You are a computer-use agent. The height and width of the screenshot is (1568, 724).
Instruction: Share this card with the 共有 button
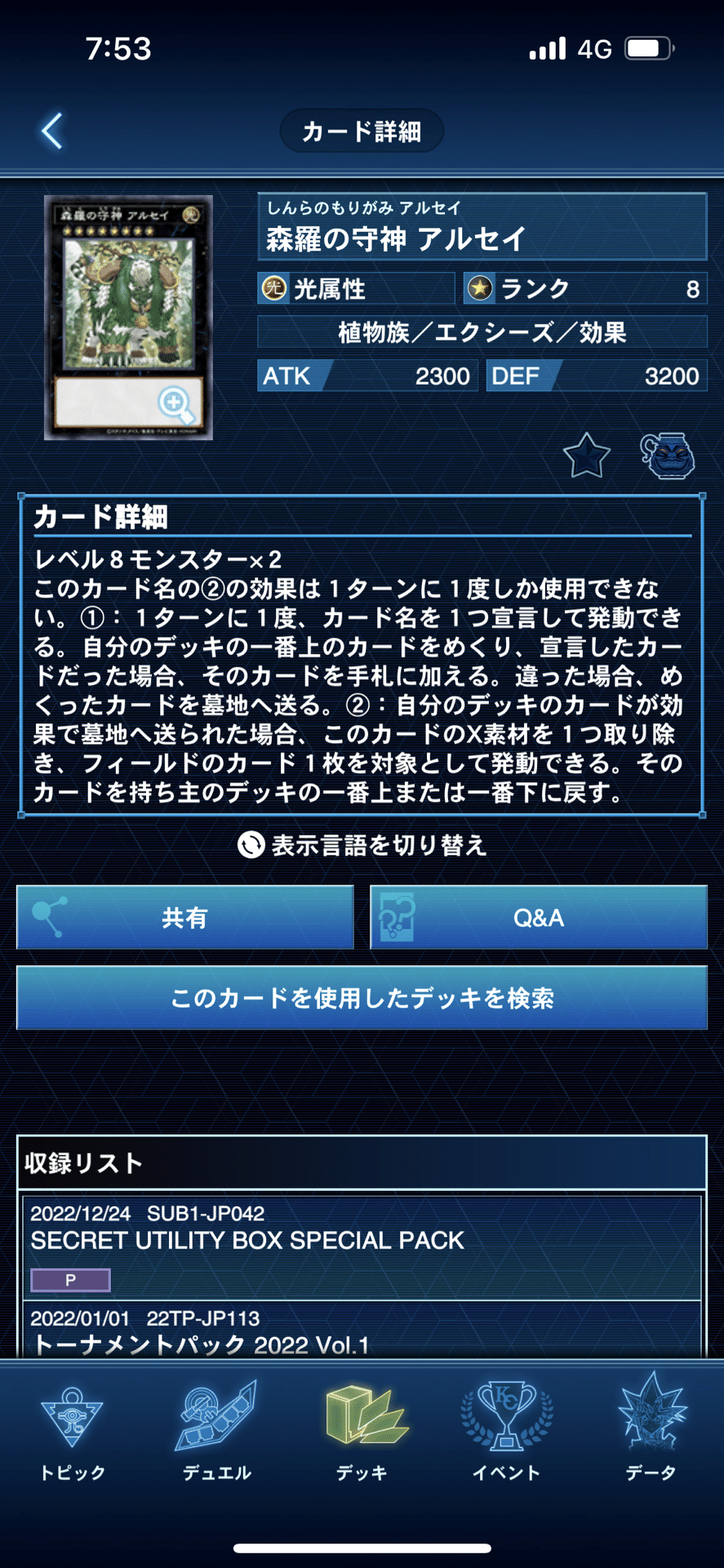pyautogui.click(x=185, y=917)
